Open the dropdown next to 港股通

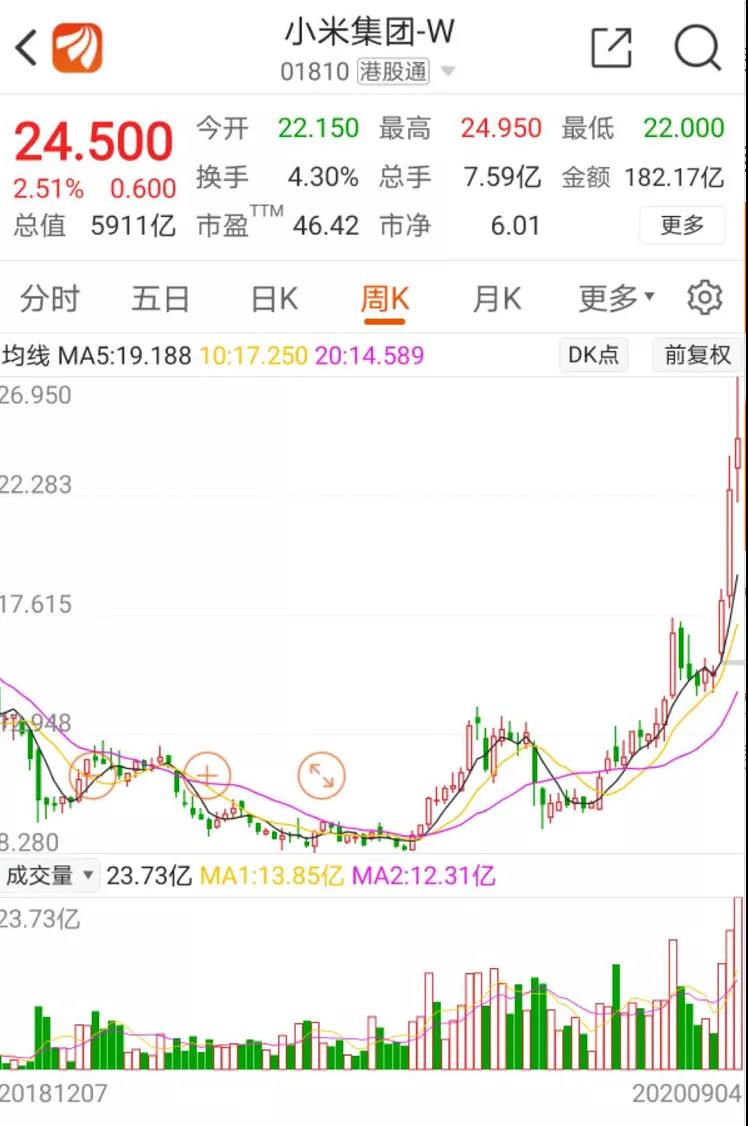448,71
